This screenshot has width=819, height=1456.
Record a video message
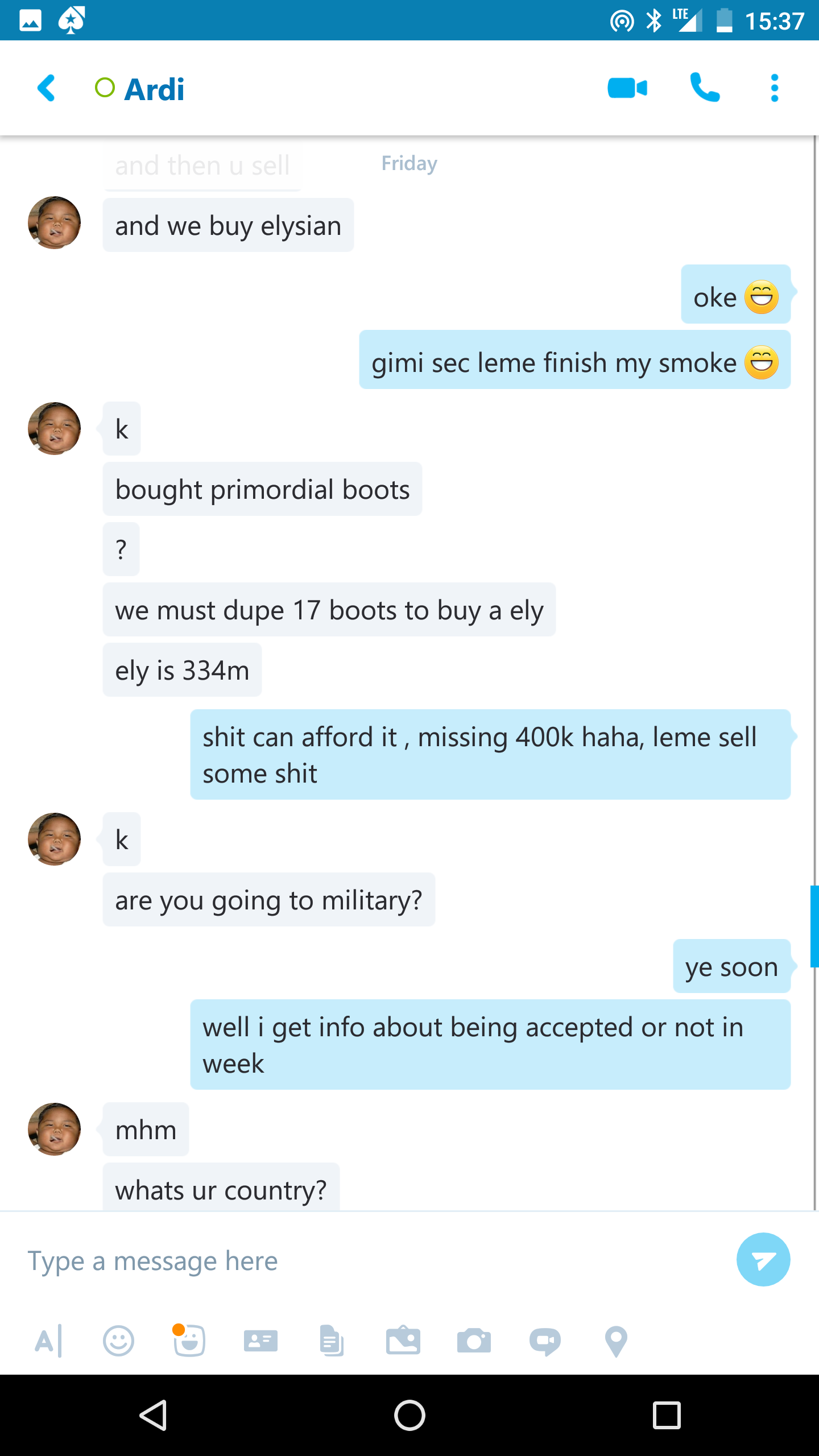coord(545,1342)
